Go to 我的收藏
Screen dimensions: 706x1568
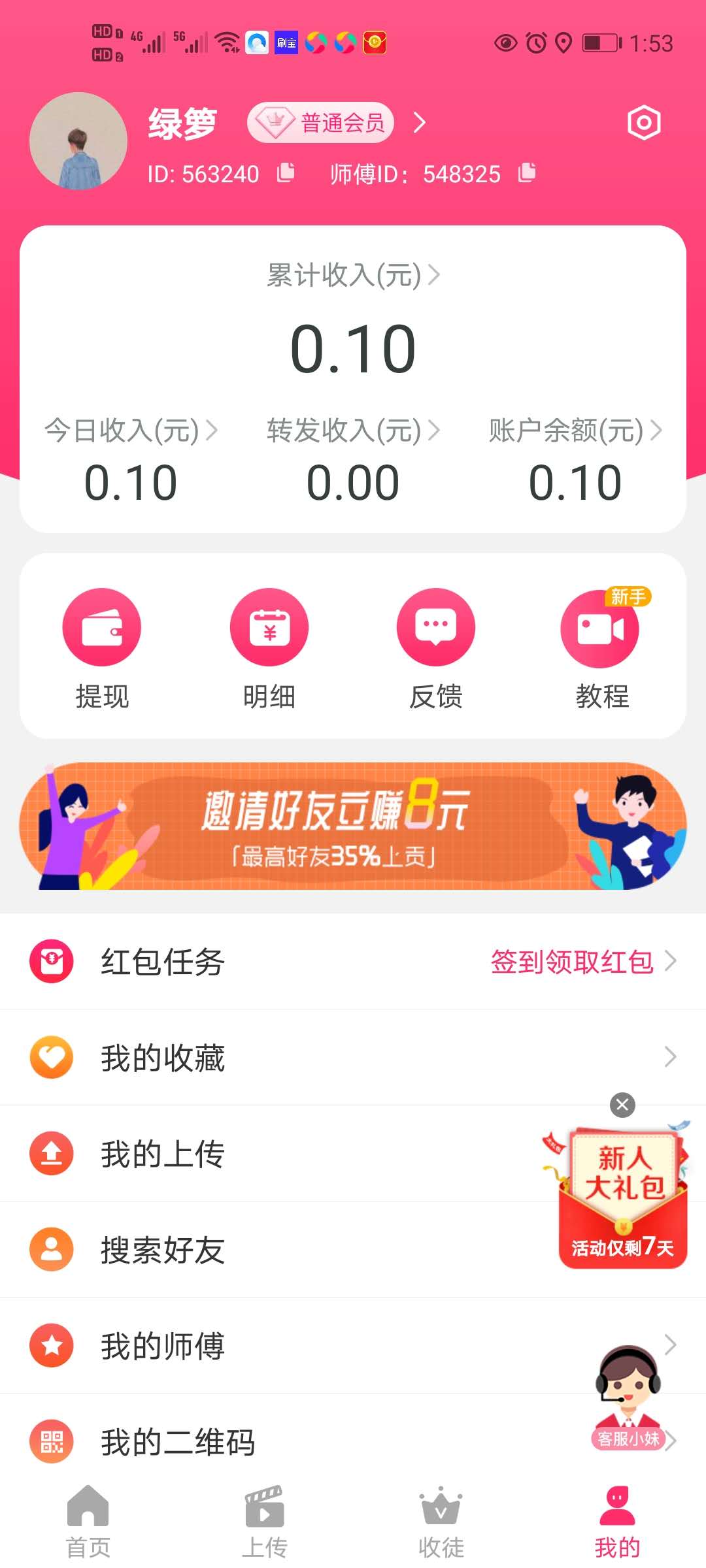point(353,1057)
